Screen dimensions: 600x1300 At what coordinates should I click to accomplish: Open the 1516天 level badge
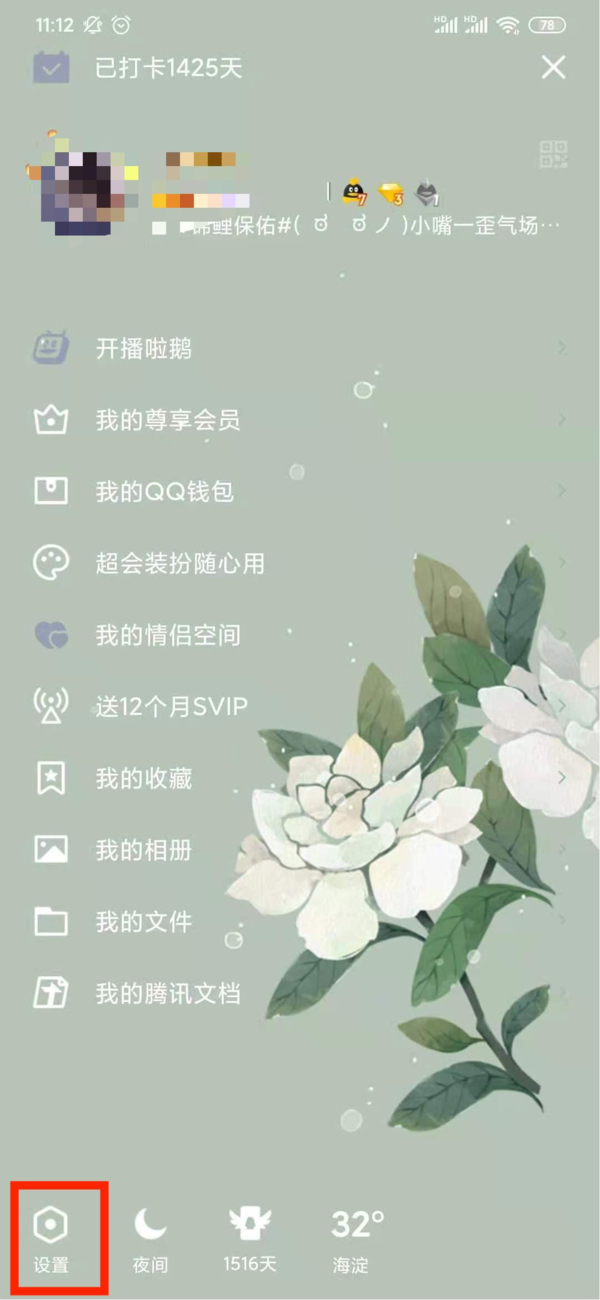coord(249,1238)
